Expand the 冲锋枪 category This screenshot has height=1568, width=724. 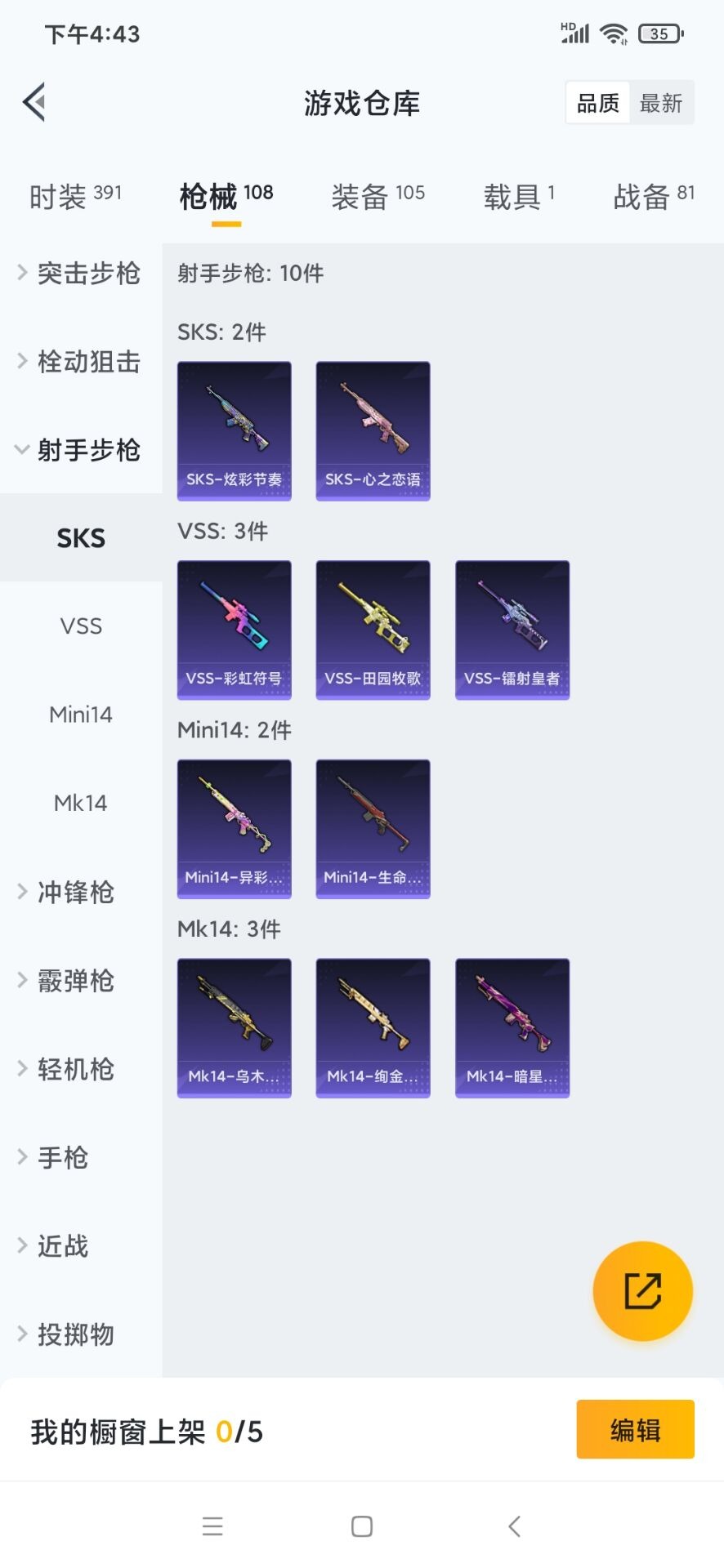pyautogui.click(x=75, y=892)
